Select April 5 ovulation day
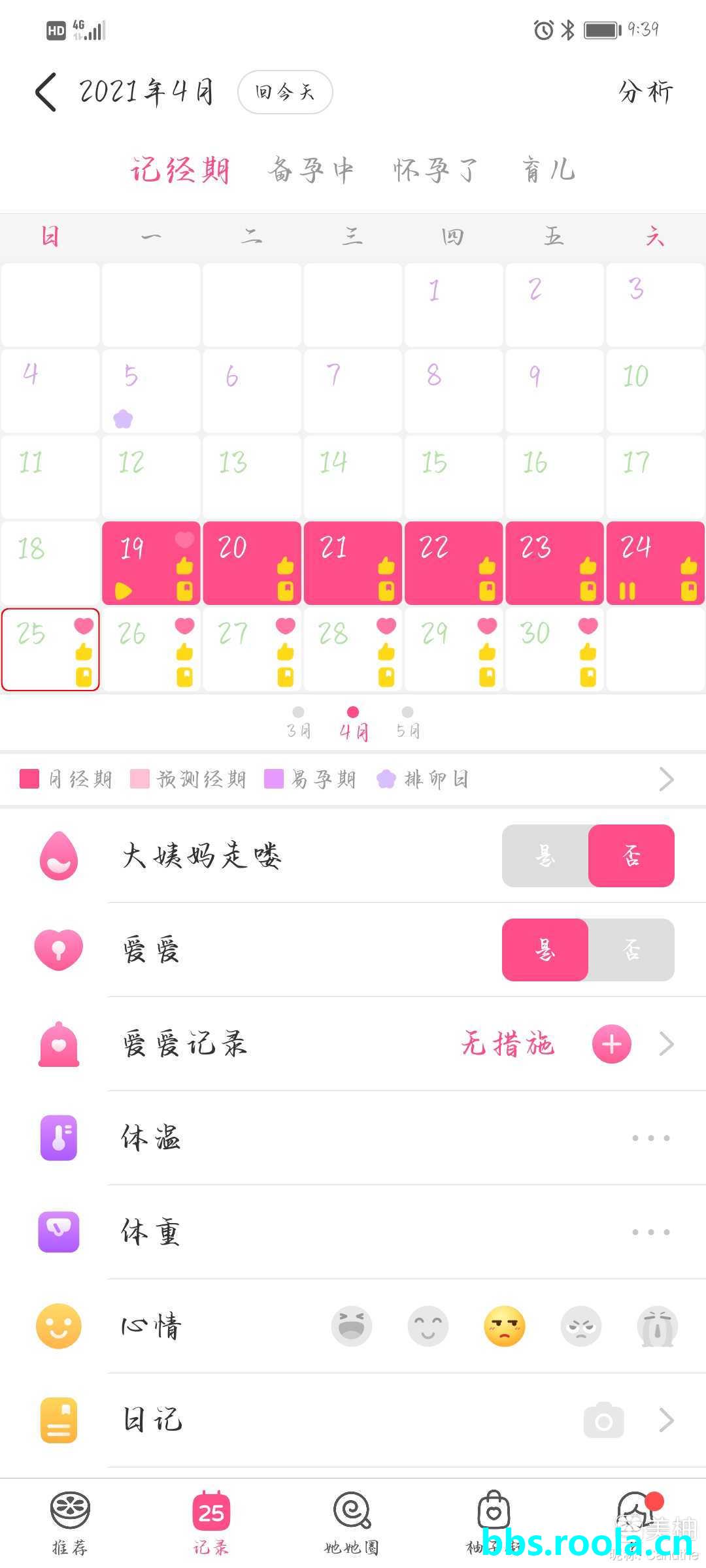 click(151, 391)
